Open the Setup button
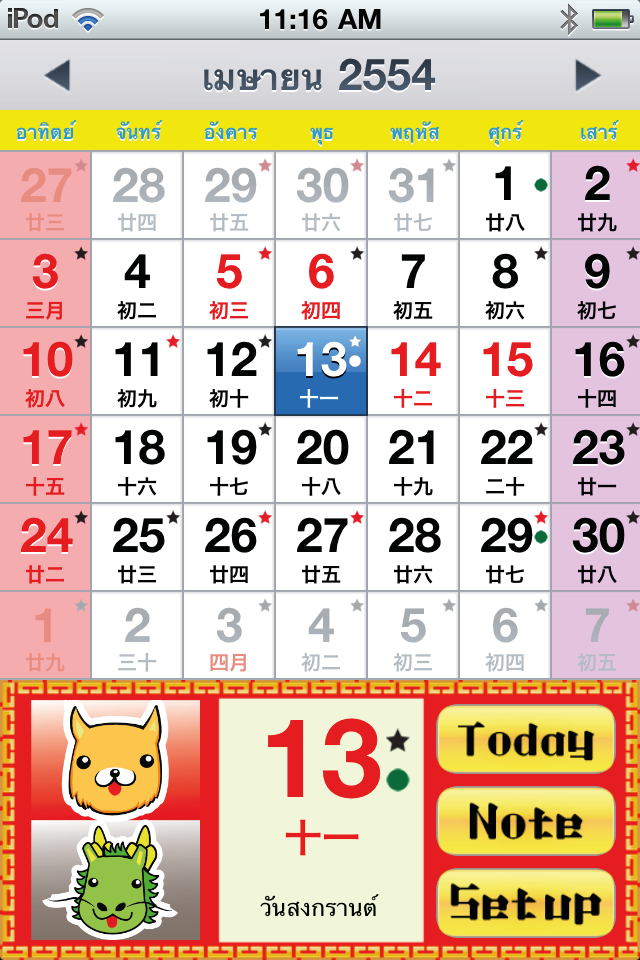This screenshot has height=960, width=640. [x=526, y=904]
